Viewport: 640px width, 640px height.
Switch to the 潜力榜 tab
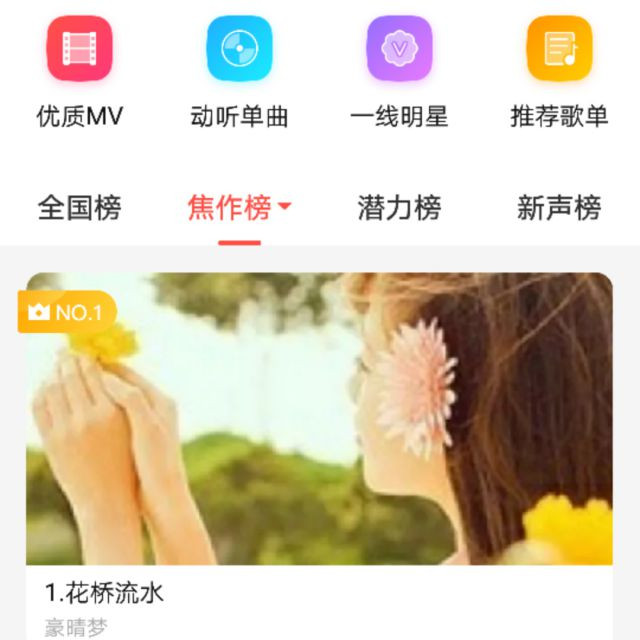click(399, 208)
